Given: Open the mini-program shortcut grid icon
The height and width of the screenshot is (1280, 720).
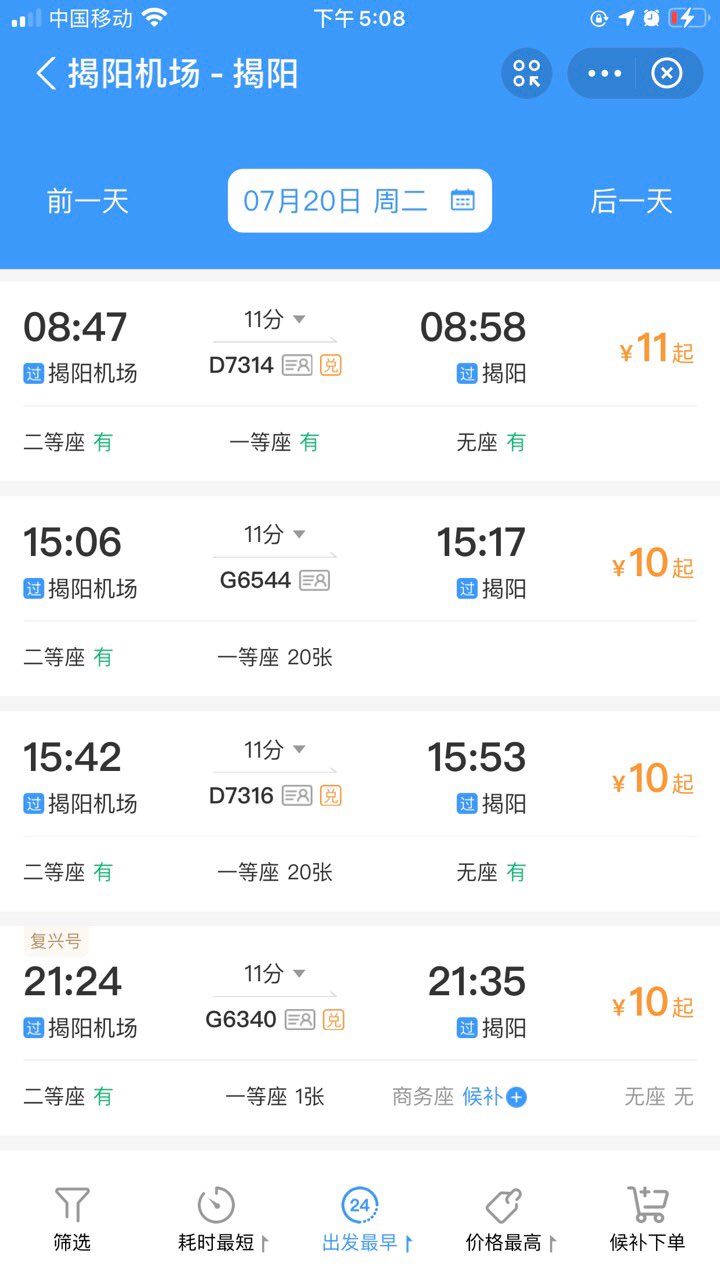Looking at the screenshot, I should 526,73.
